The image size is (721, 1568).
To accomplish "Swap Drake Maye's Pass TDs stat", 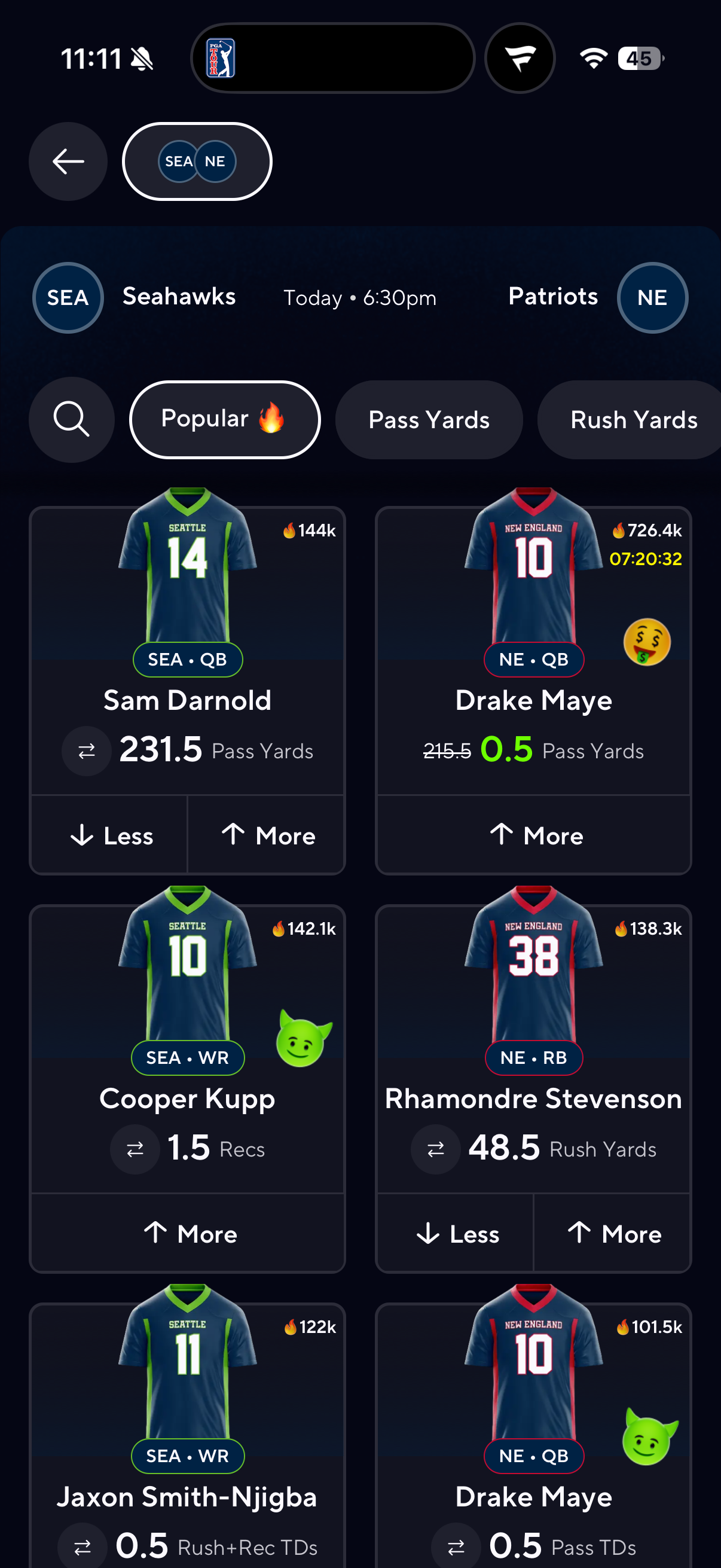I will pyautogui.click(x=456, y=1546).
